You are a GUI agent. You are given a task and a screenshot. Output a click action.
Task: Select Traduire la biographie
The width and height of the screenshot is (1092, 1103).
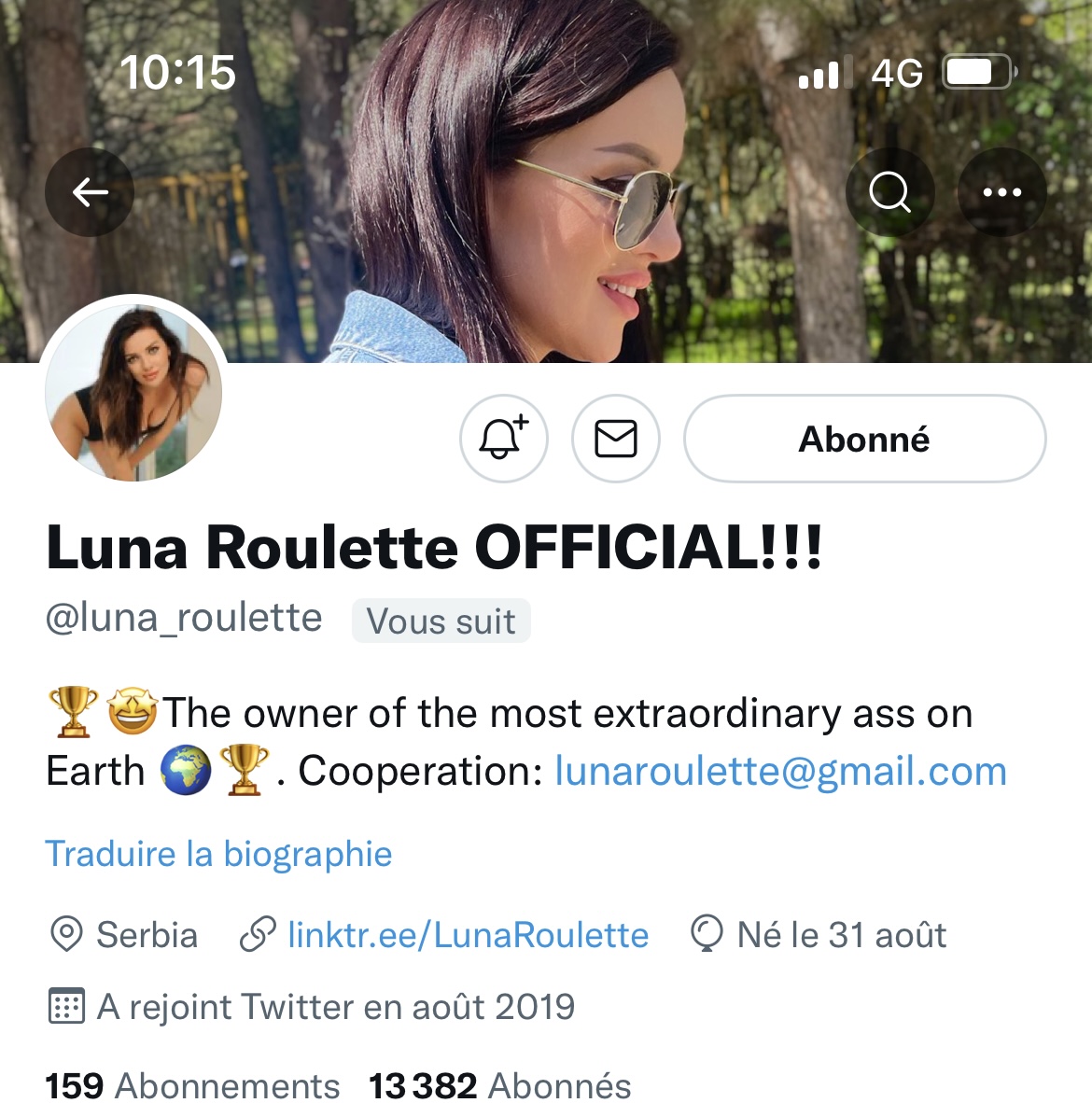(218, 854)
